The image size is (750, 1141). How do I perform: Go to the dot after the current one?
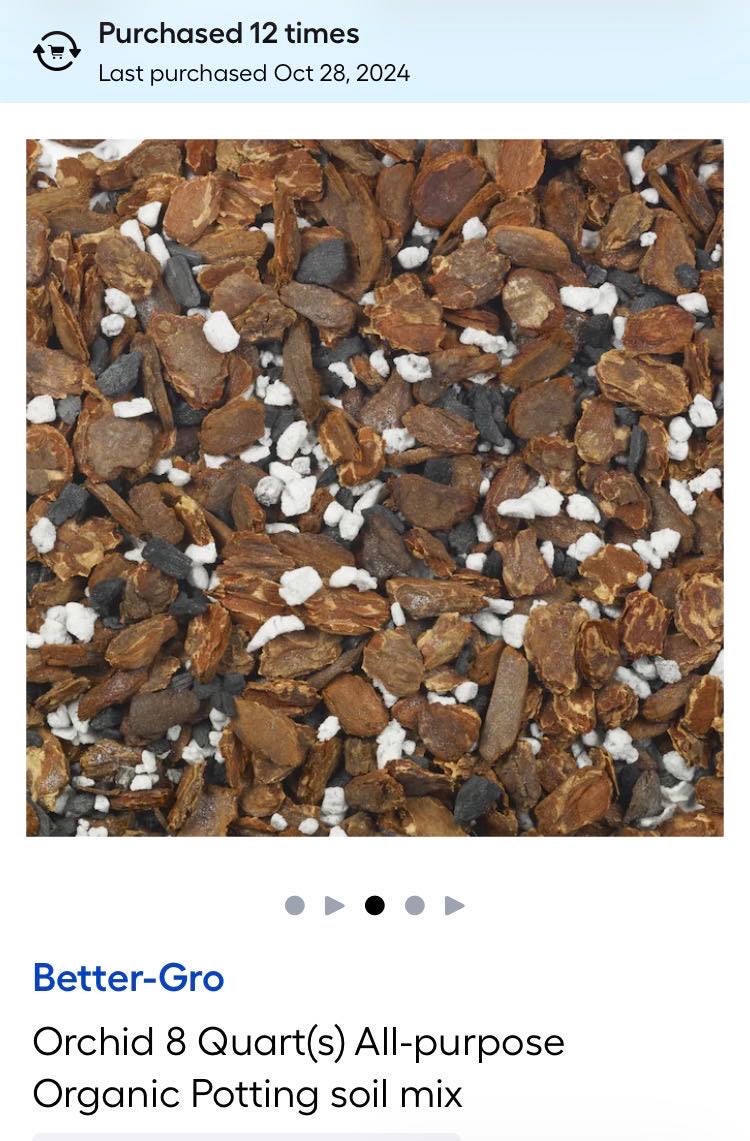point(415,905)
